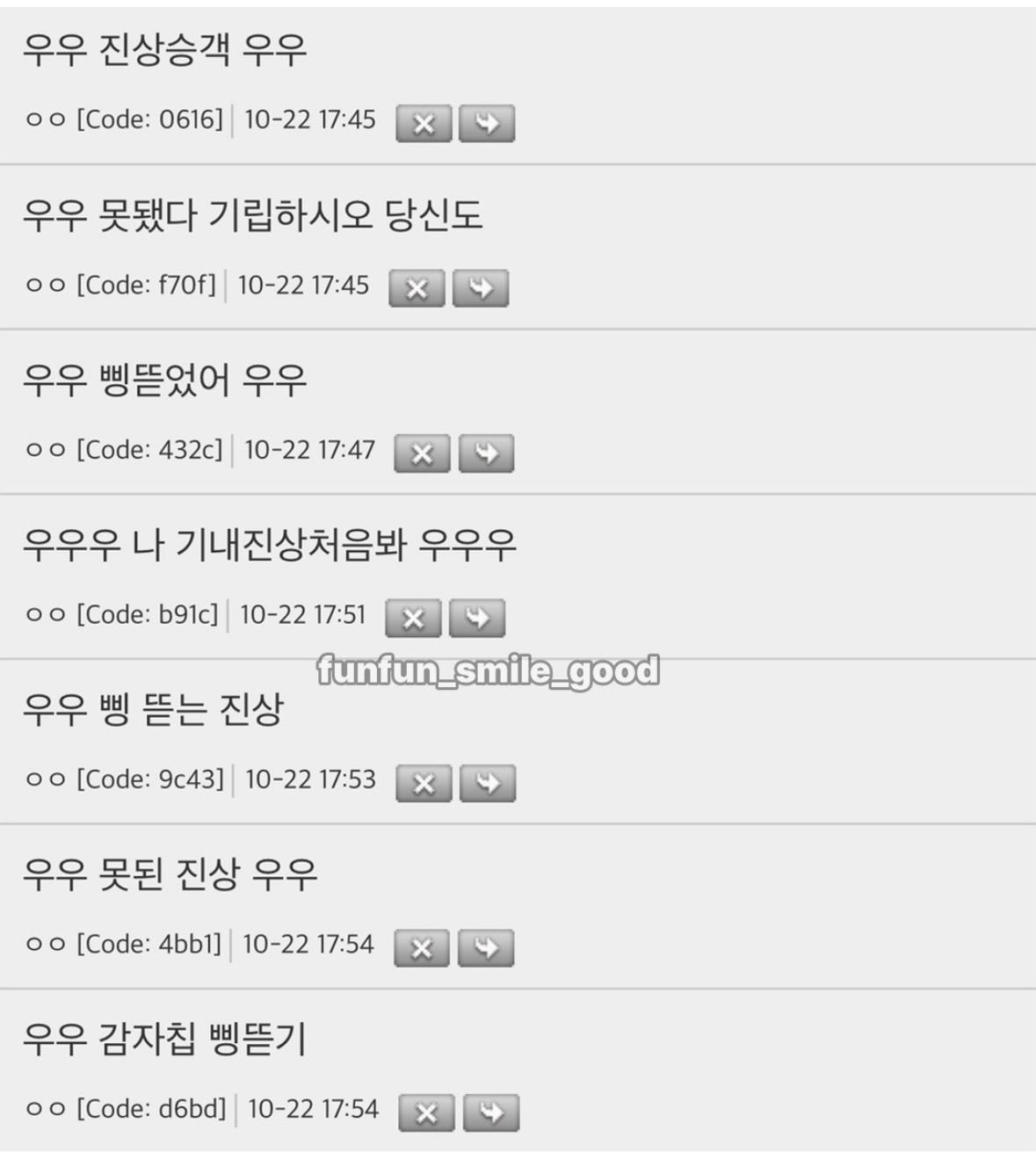Reply to the comment with Code d6bd
The height and width of the screenshot is (1174, 1036).
pos(490,1113)
